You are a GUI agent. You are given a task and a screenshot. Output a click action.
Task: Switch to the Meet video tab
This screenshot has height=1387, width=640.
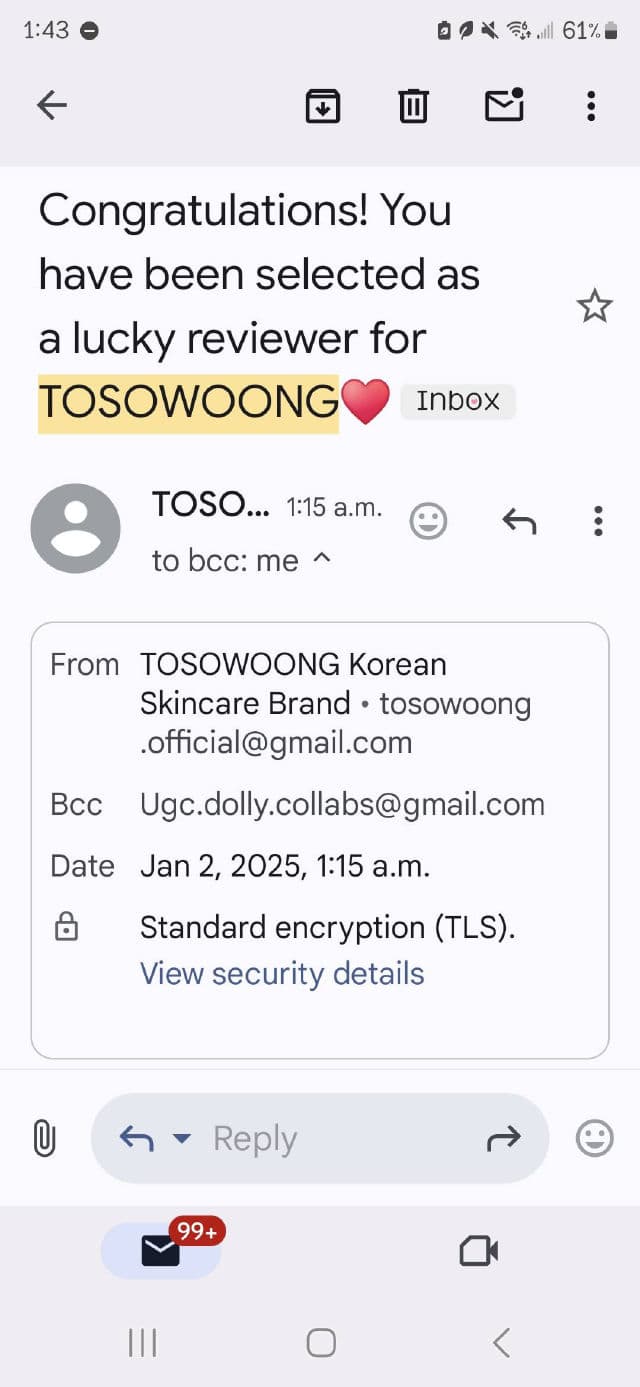pyautogui.click(x=478, y=1251)
